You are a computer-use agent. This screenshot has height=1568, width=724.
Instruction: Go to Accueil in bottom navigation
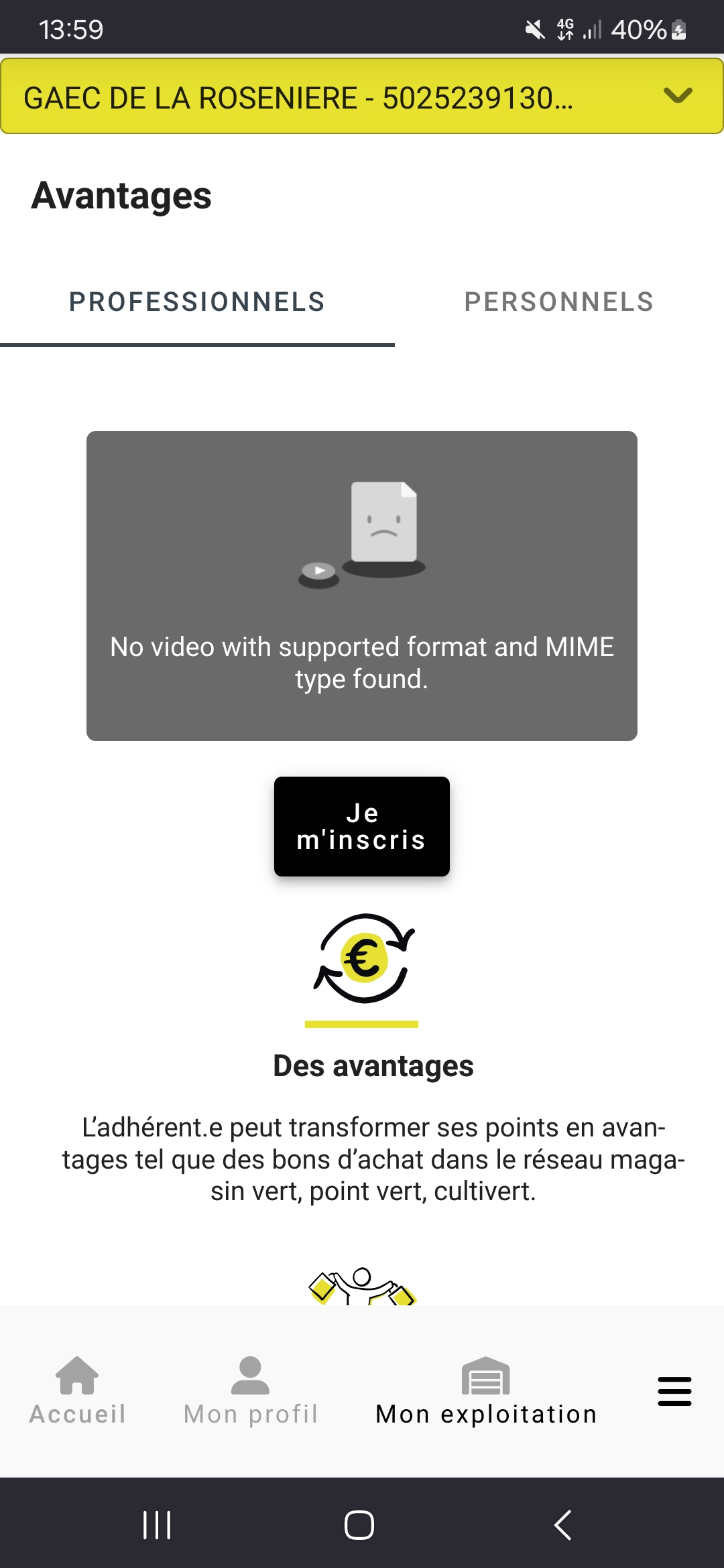click(78, 1391)
